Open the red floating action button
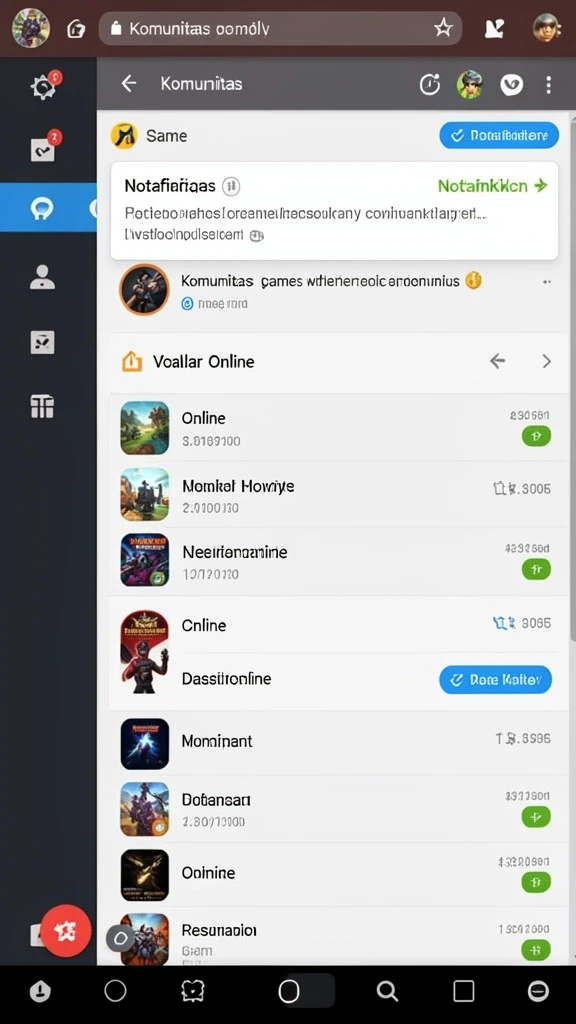This screenshot has height=1024, width=576. coord(65,931)
